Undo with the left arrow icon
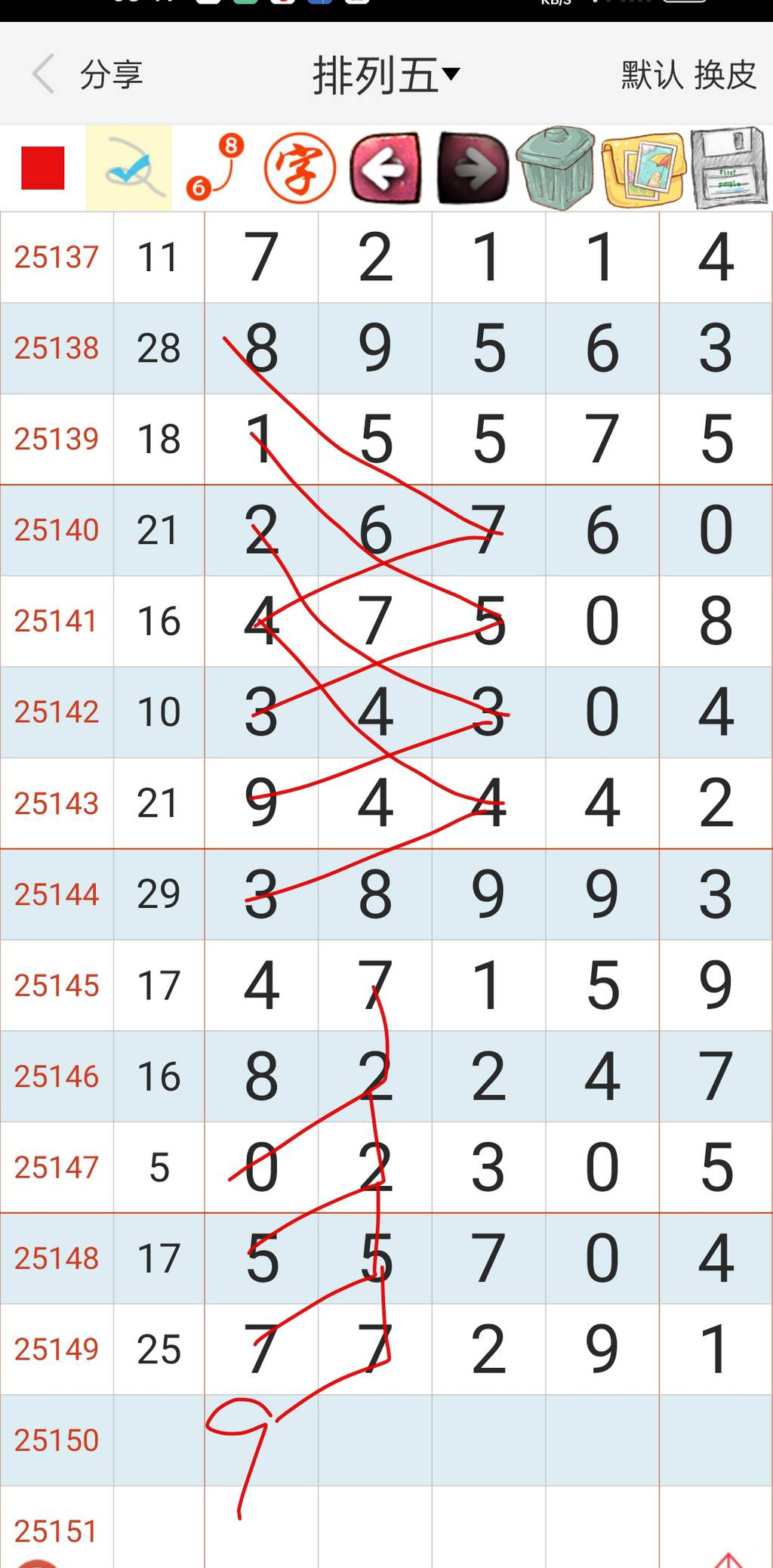Image resolution: width=773 pixels, height=1568 pixels. [385, 168]
